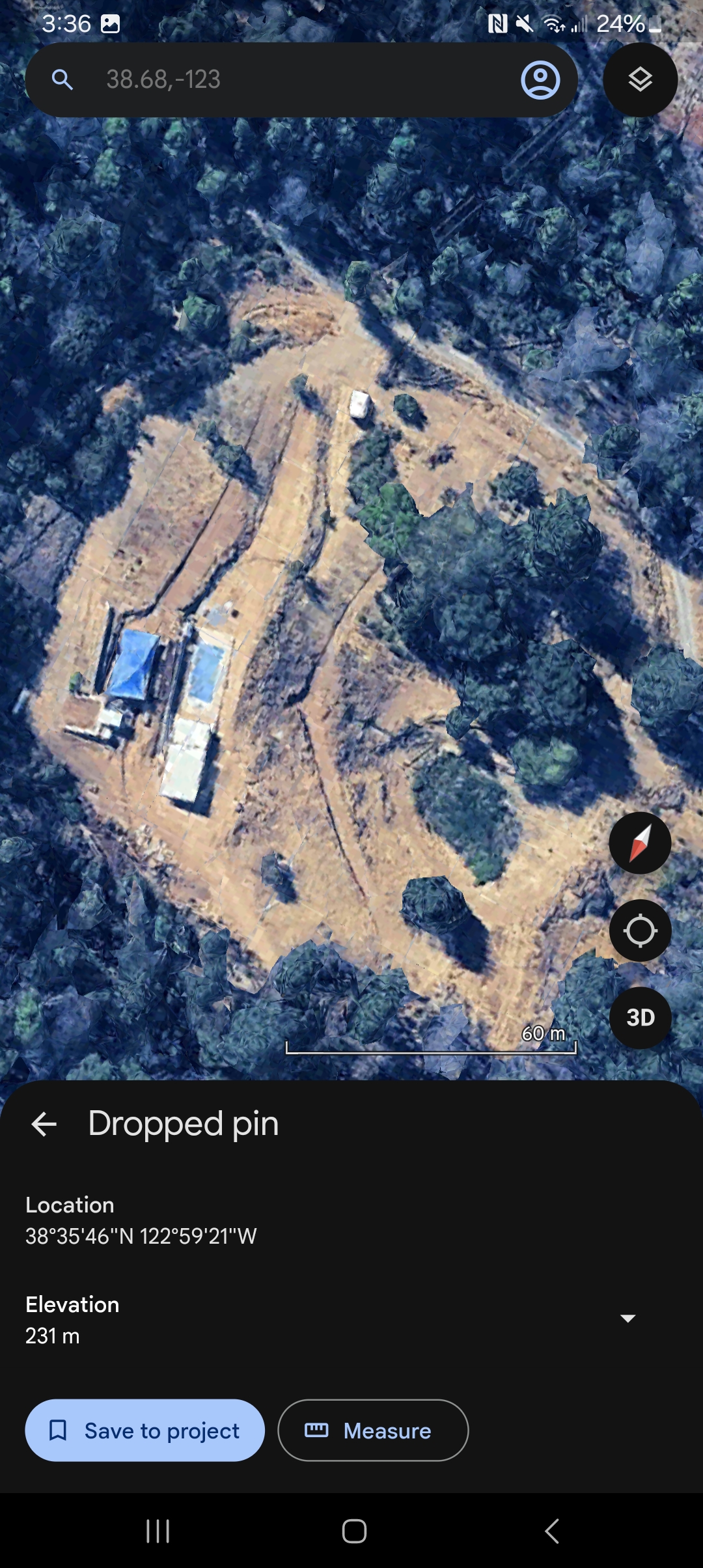Save the dropped pin to a project

click(145, 1431)
